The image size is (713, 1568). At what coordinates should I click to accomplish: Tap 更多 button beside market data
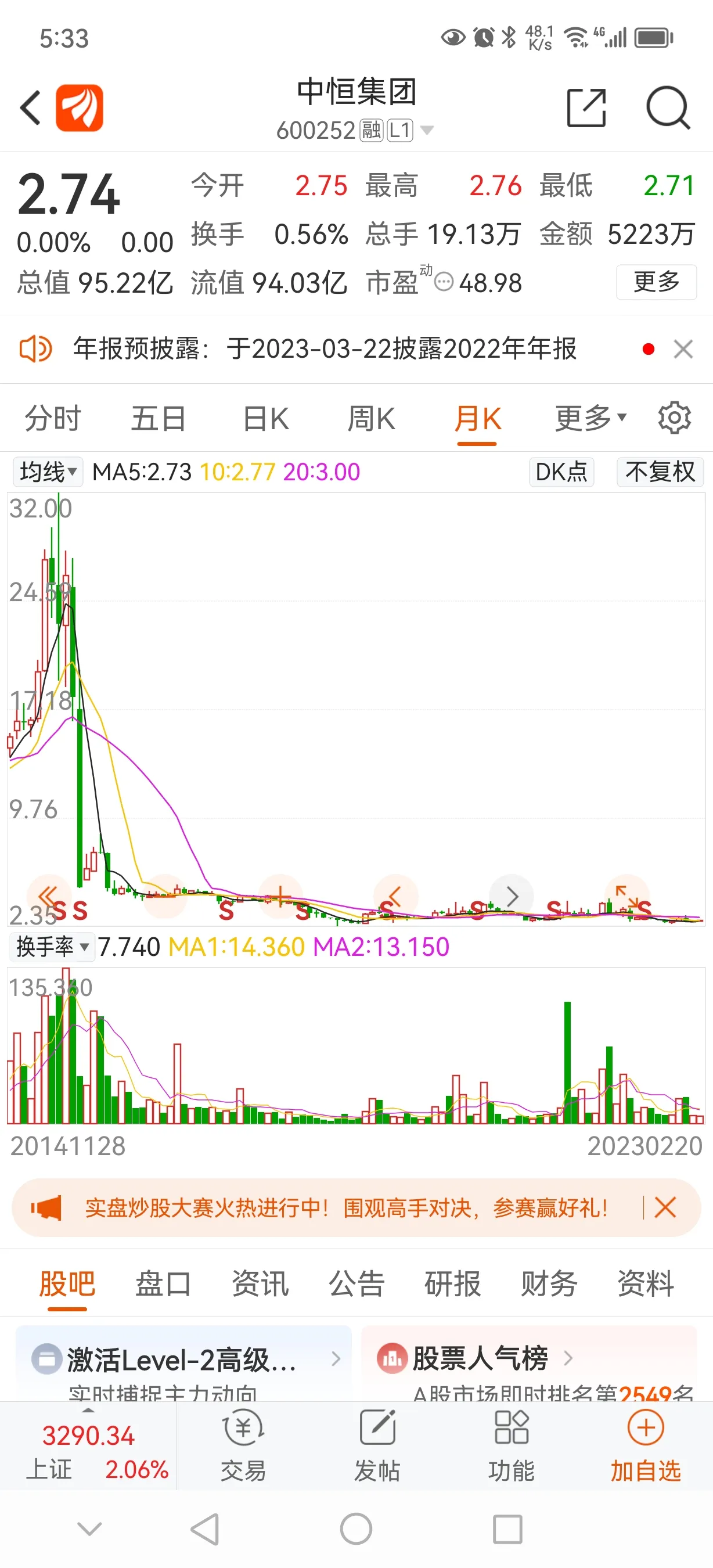click(x=656, y=282)
